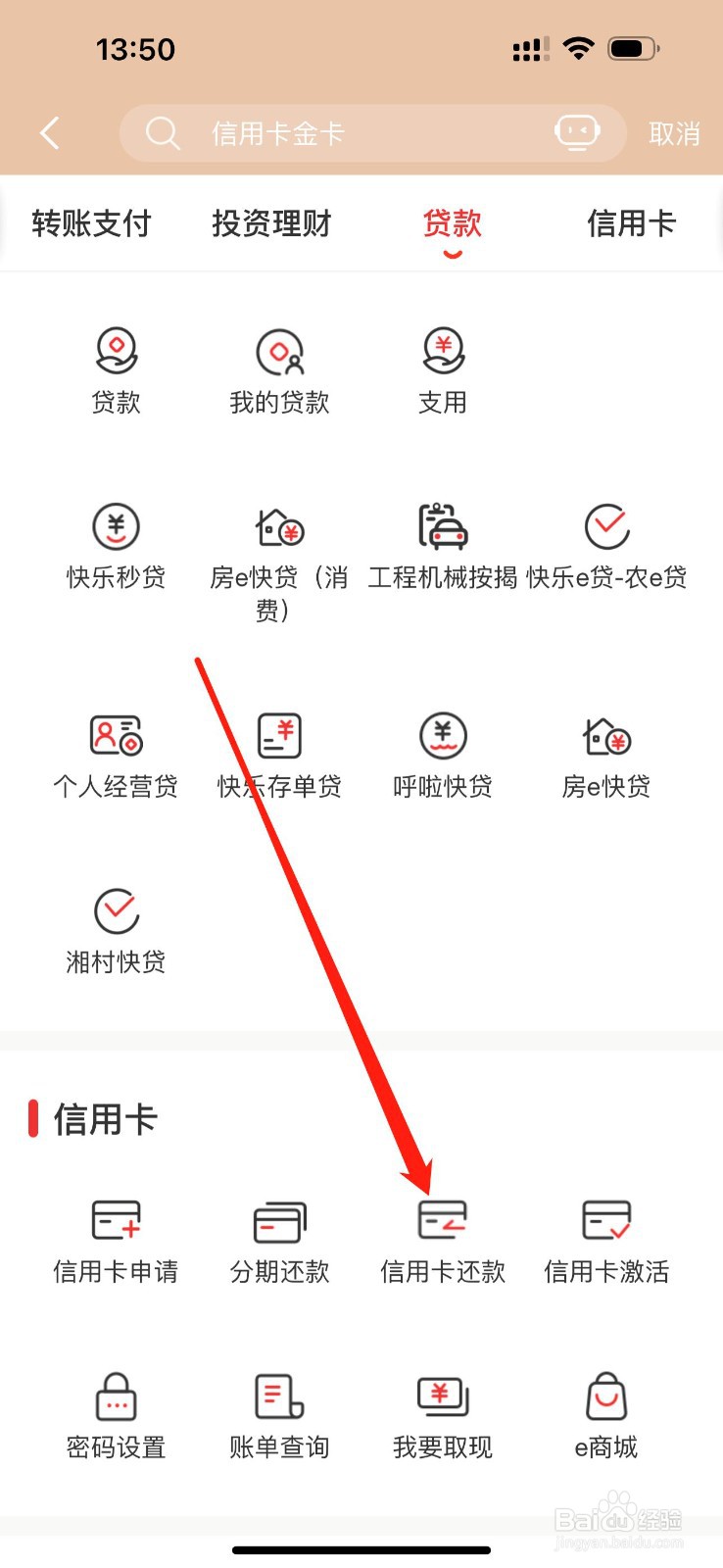Screen dimensions: 723x1568
Task: Open the e商城 mall icon
Action: pyautogui.click(x=605, y=1411)
